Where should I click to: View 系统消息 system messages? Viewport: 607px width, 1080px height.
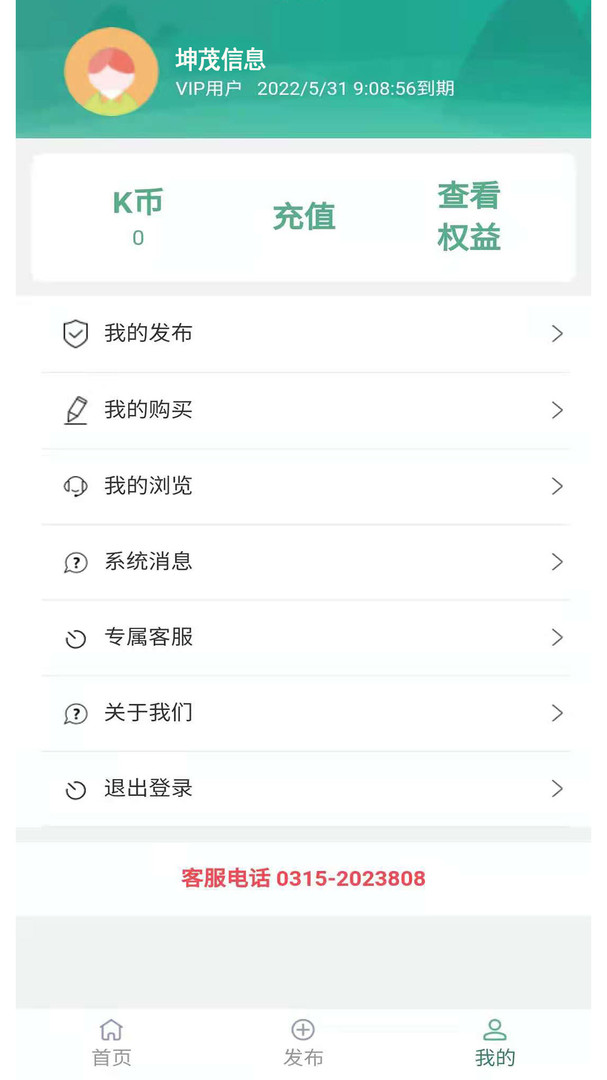(305, 562)
